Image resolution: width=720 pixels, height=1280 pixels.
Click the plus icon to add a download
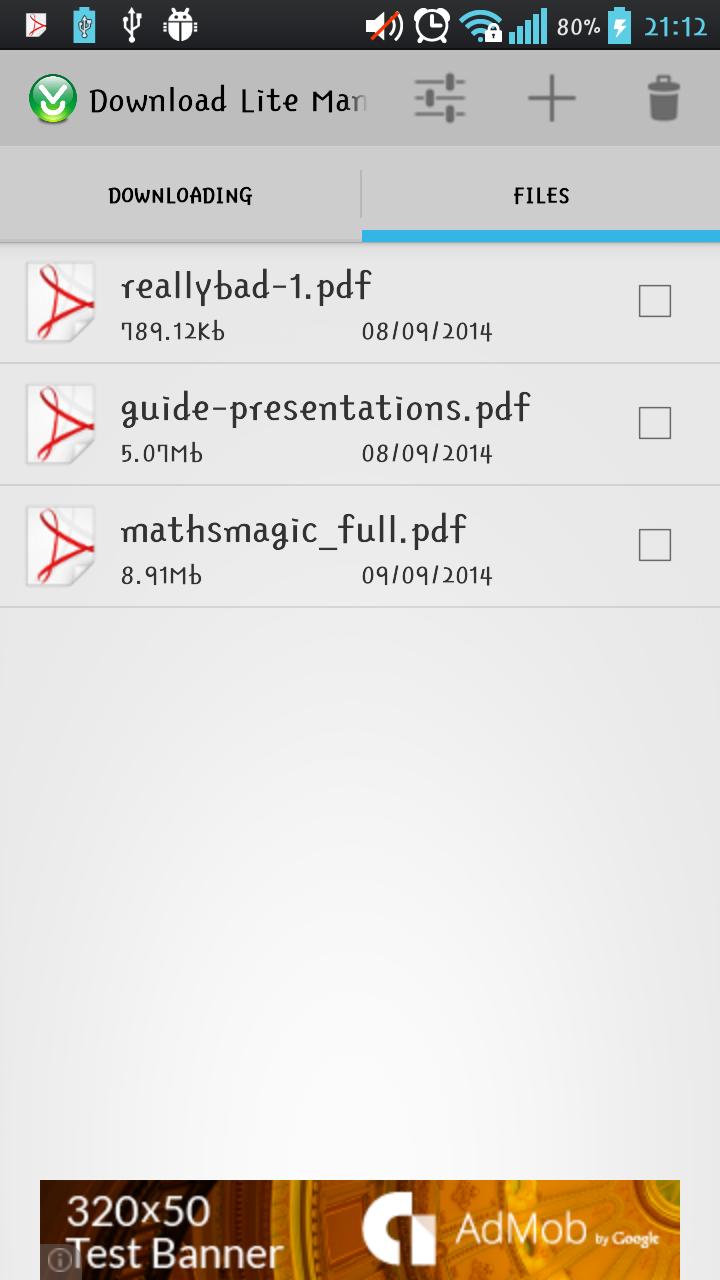pyautogui.click(x=551, y=97)
